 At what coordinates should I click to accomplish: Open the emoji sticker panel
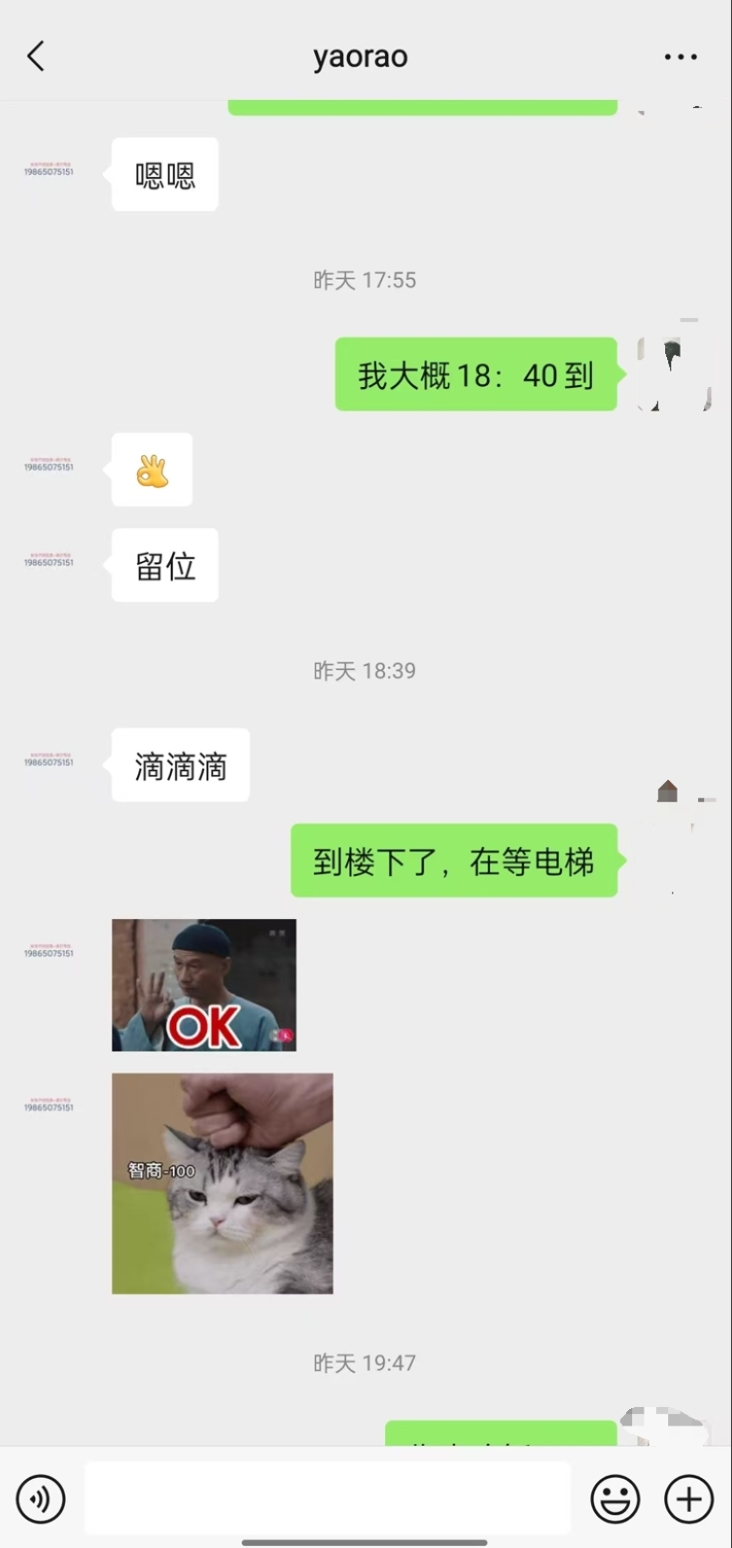coord(615,1499)
